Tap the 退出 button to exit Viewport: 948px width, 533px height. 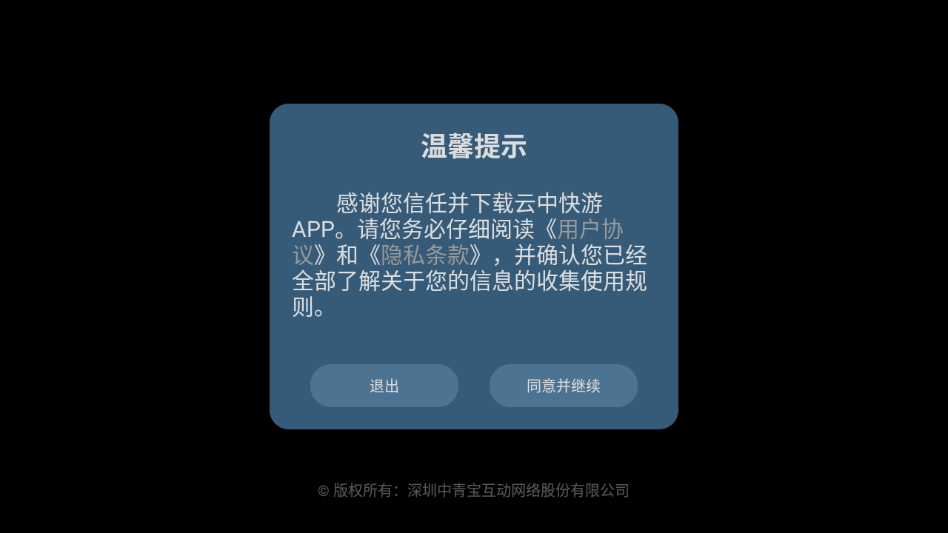click(384, 386)
